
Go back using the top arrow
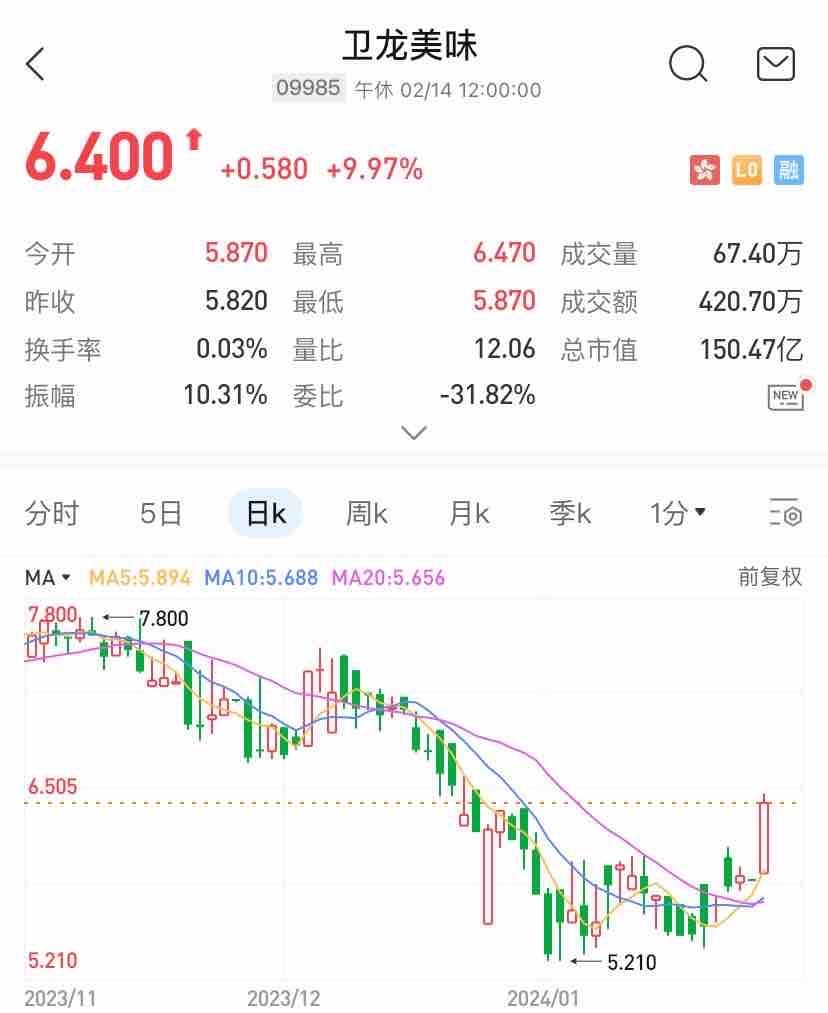coord(36,65)
